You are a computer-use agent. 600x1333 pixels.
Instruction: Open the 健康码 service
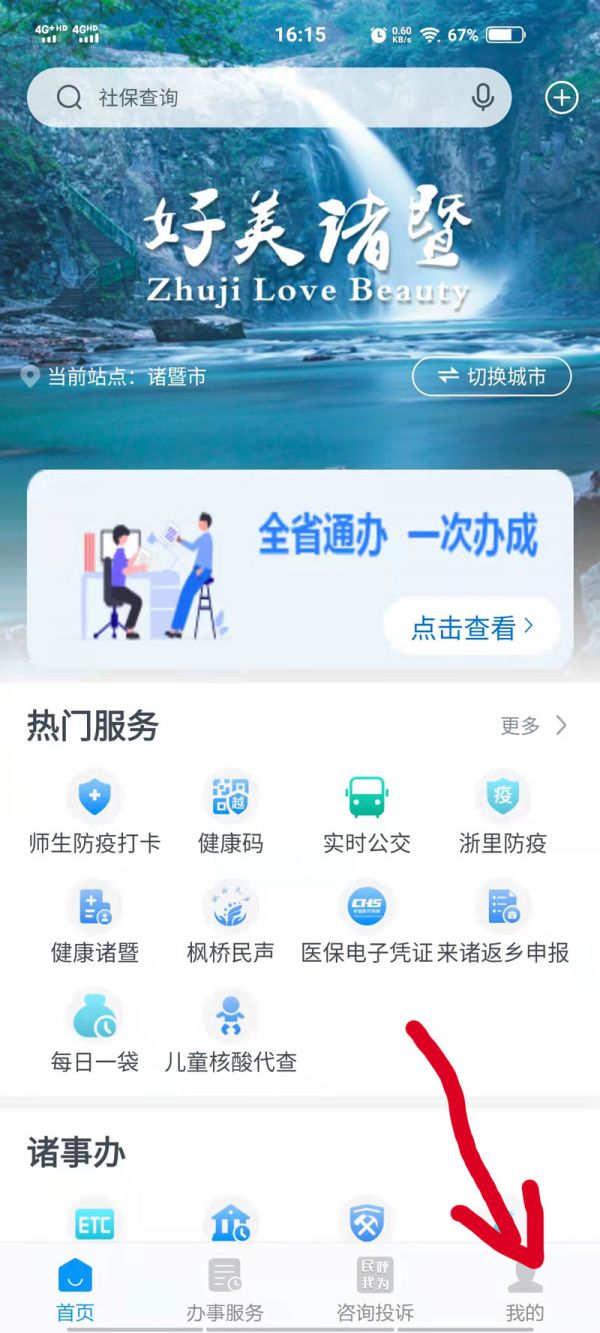click(231, 814)
